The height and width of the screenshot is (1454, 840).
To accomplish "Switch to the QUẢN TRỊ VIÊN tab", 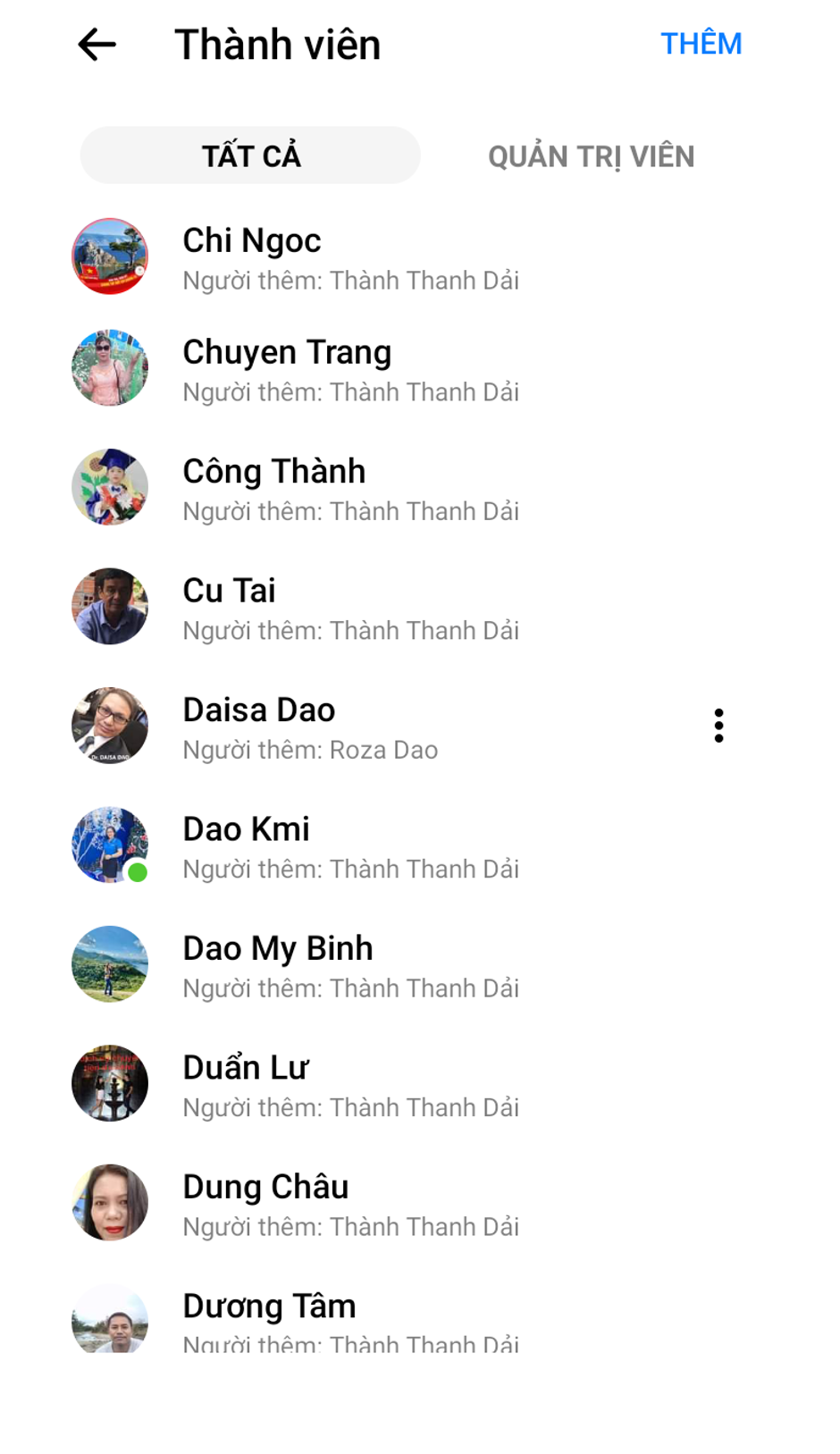I will pyautogui.click(x=591, y=156).
